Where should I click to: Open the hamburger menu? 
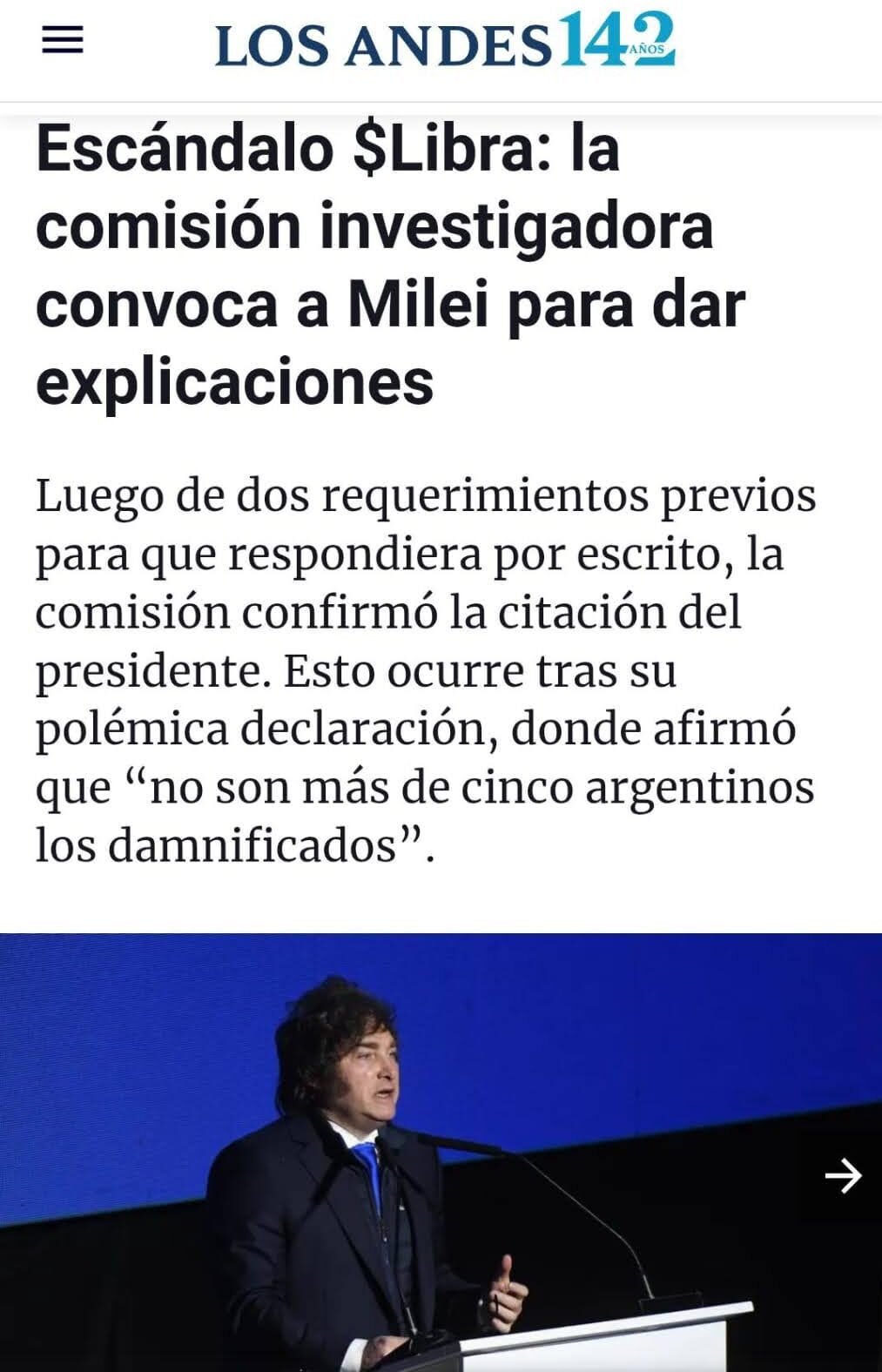63,41
